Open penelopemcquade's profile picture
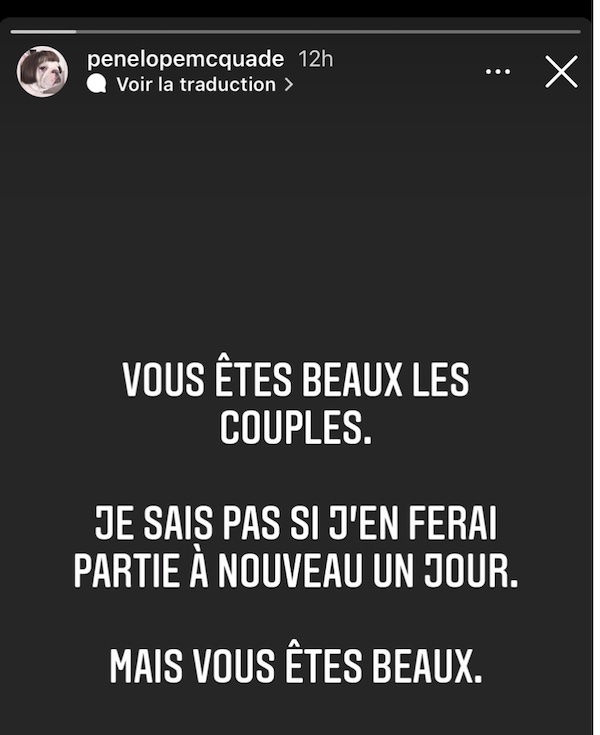Image resolution: width=600 pixels, height=735 pixels. (42, 72)
